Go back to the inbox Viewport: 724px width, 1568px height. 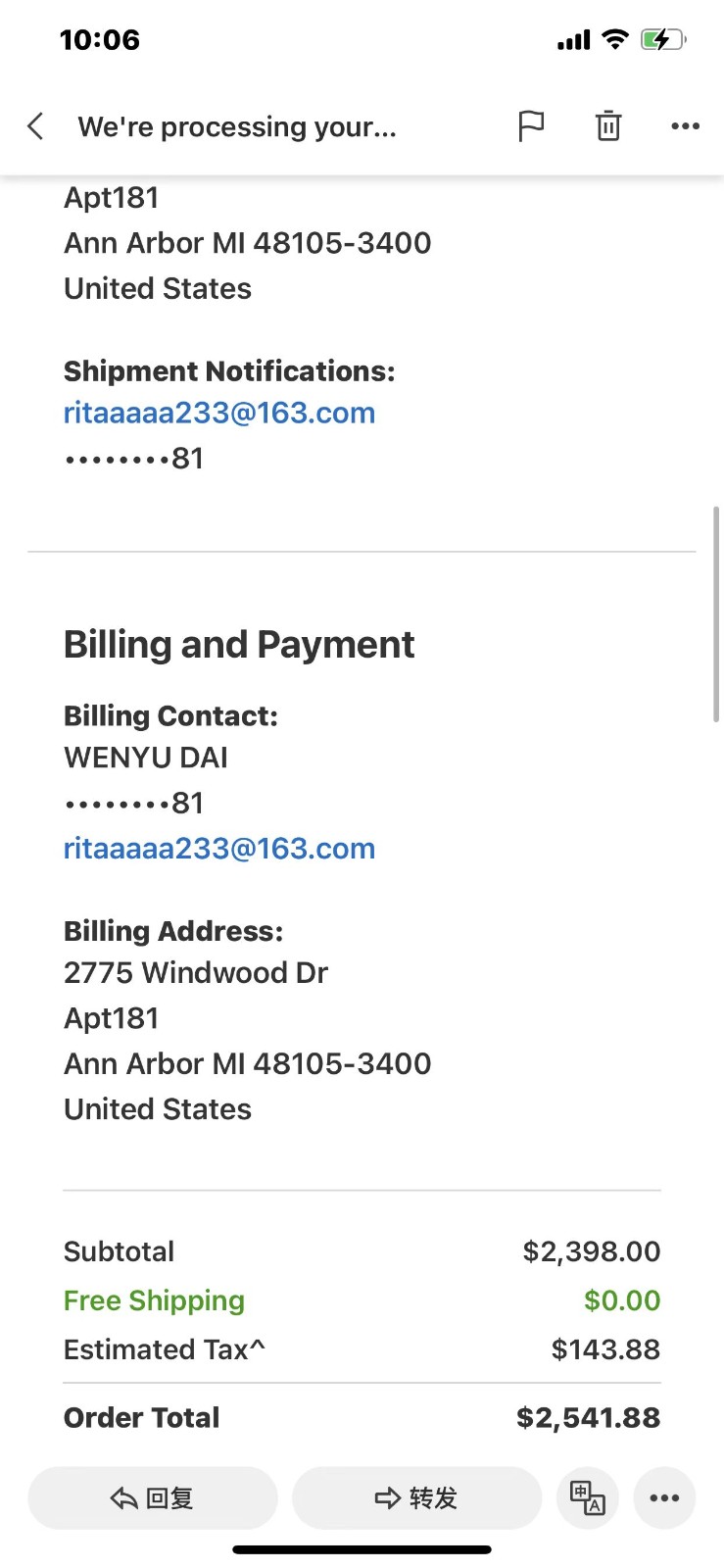click(36, 126)
